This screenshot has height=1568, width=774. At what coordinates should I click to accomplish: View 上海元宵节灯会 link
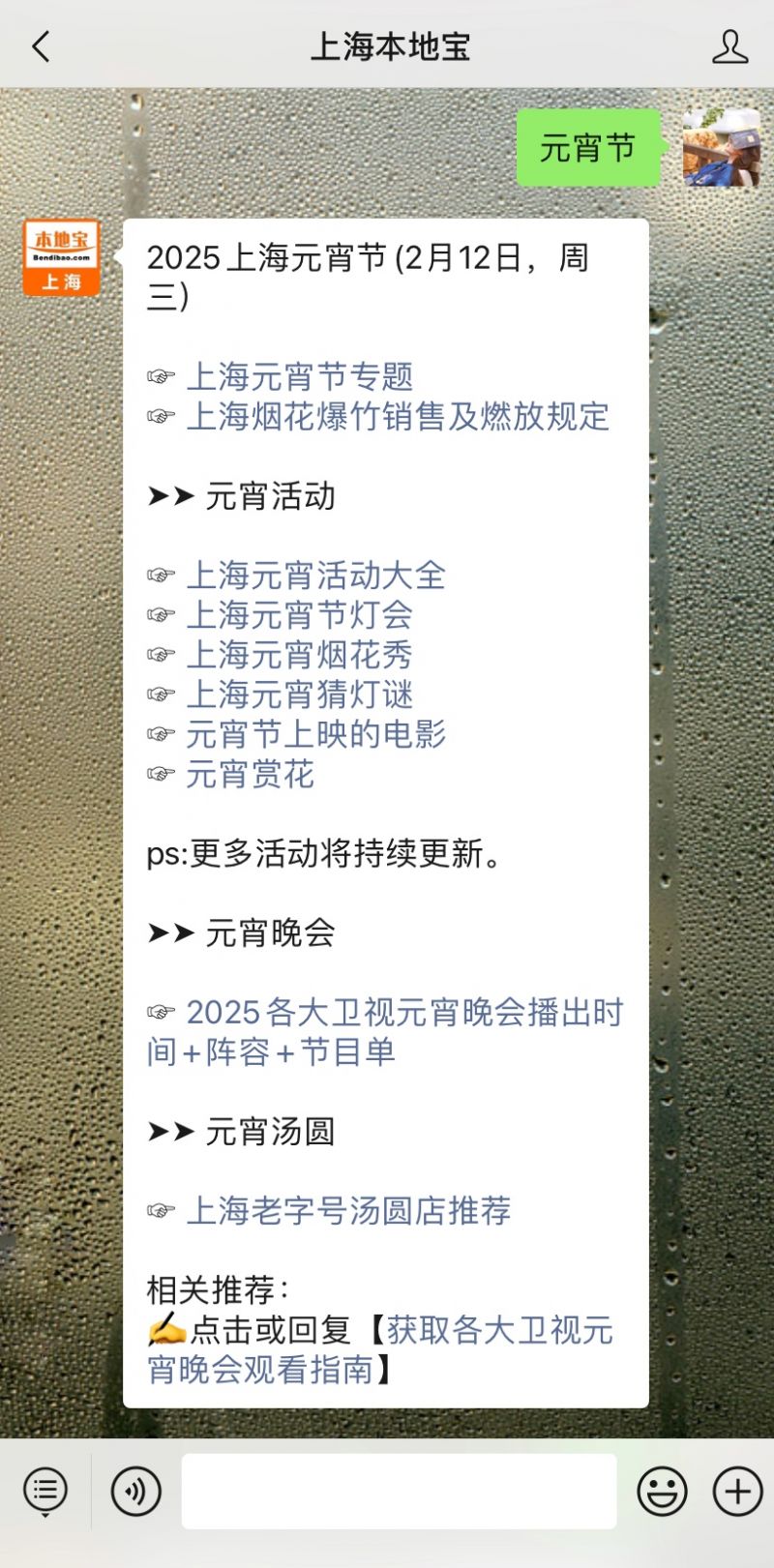(299, 614)
